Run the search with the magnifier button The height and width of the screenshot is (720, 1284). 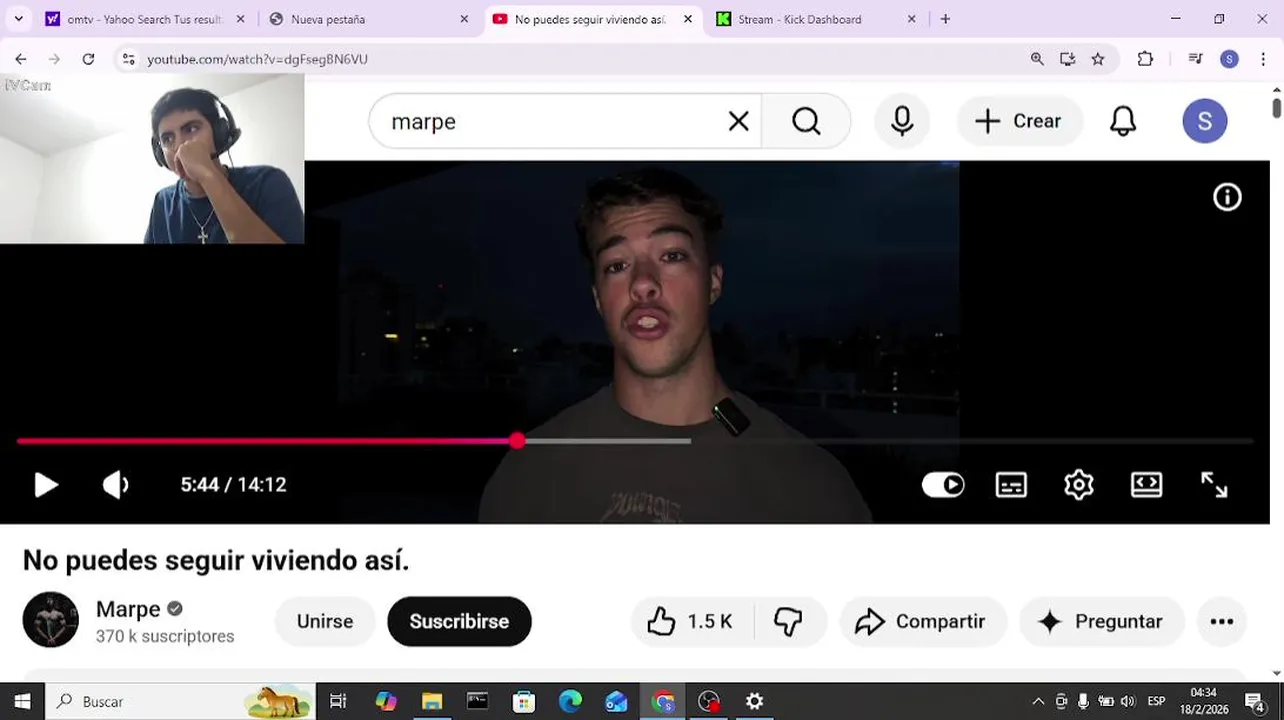tap(806, 122)
